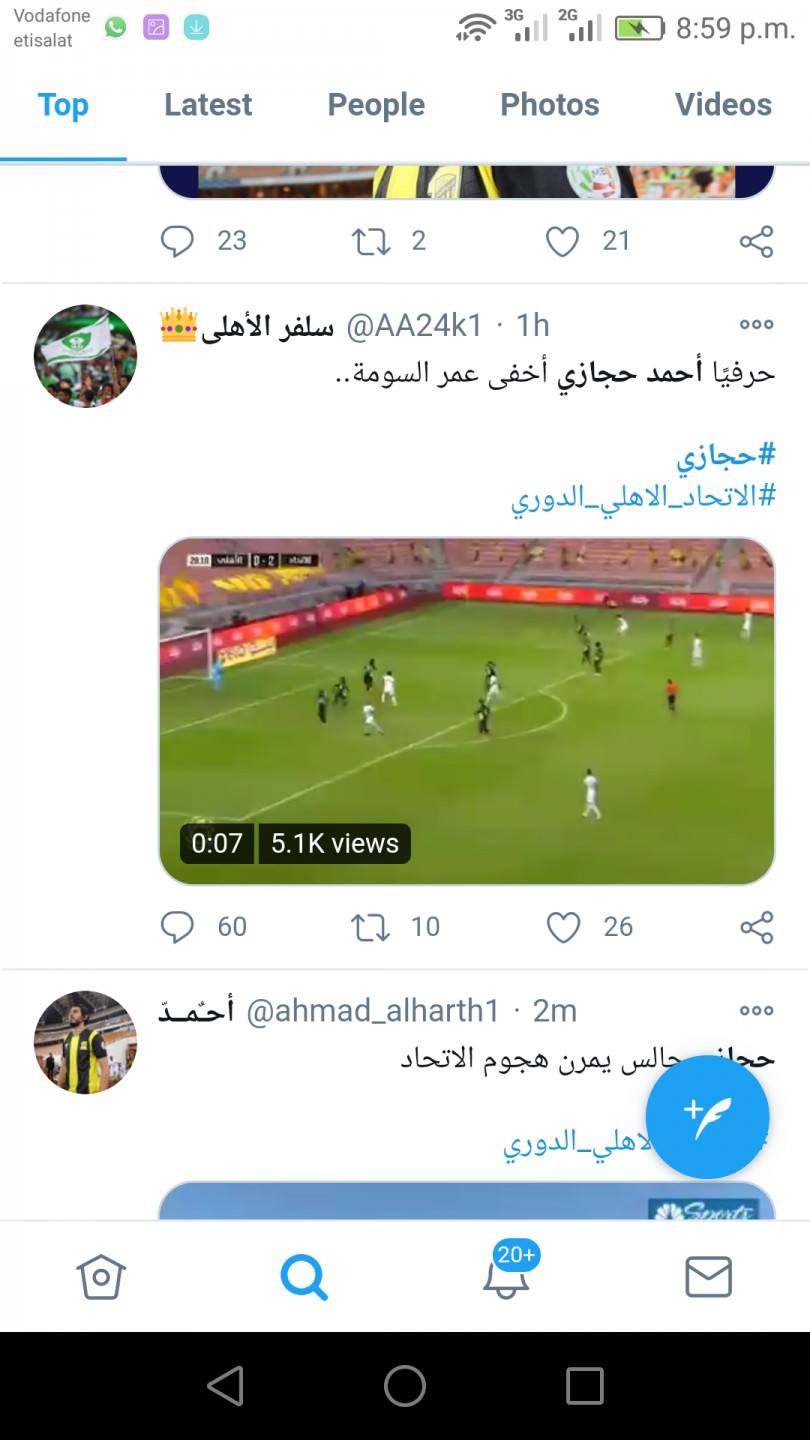Open the #حجازي hashtag
Screen dimensions: 810x1440
coord(726,456)
